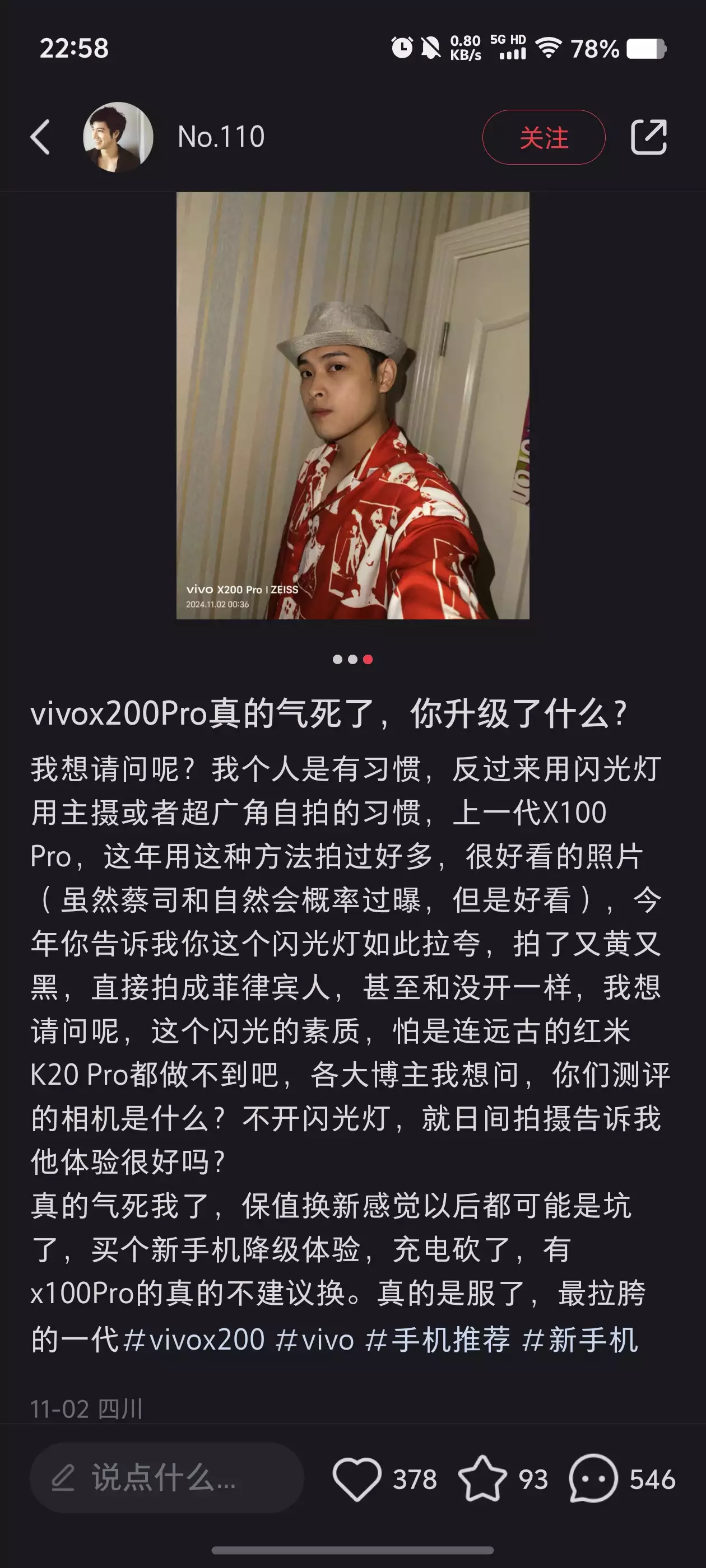Open the #vivox200 hashtag
The height and width of the screenshot is (1568, 706).
point(194,1340)
